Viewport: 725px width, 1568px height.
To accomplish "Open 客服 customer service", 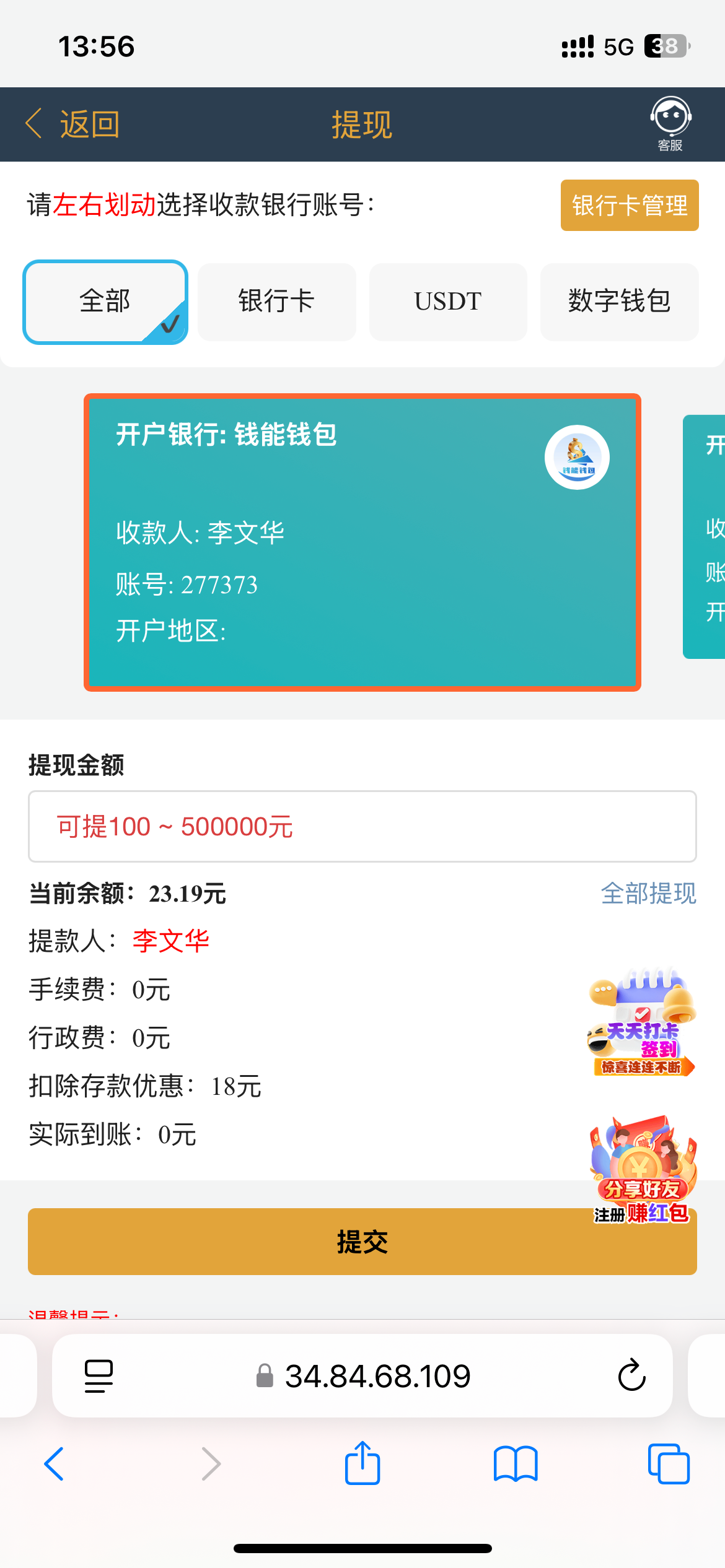I will click(670, 124).
